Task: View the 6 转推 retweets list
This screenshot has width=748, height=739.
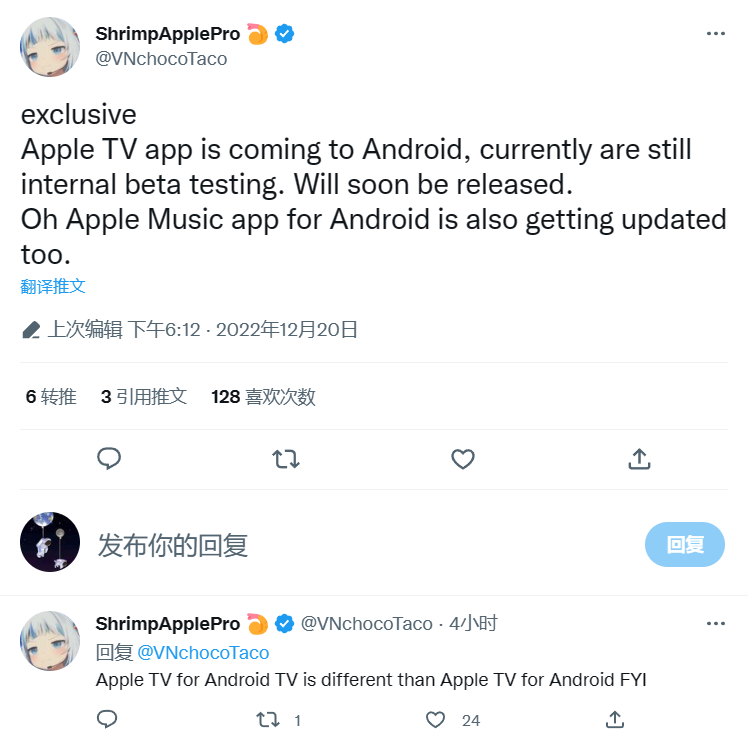Action: 51,397
